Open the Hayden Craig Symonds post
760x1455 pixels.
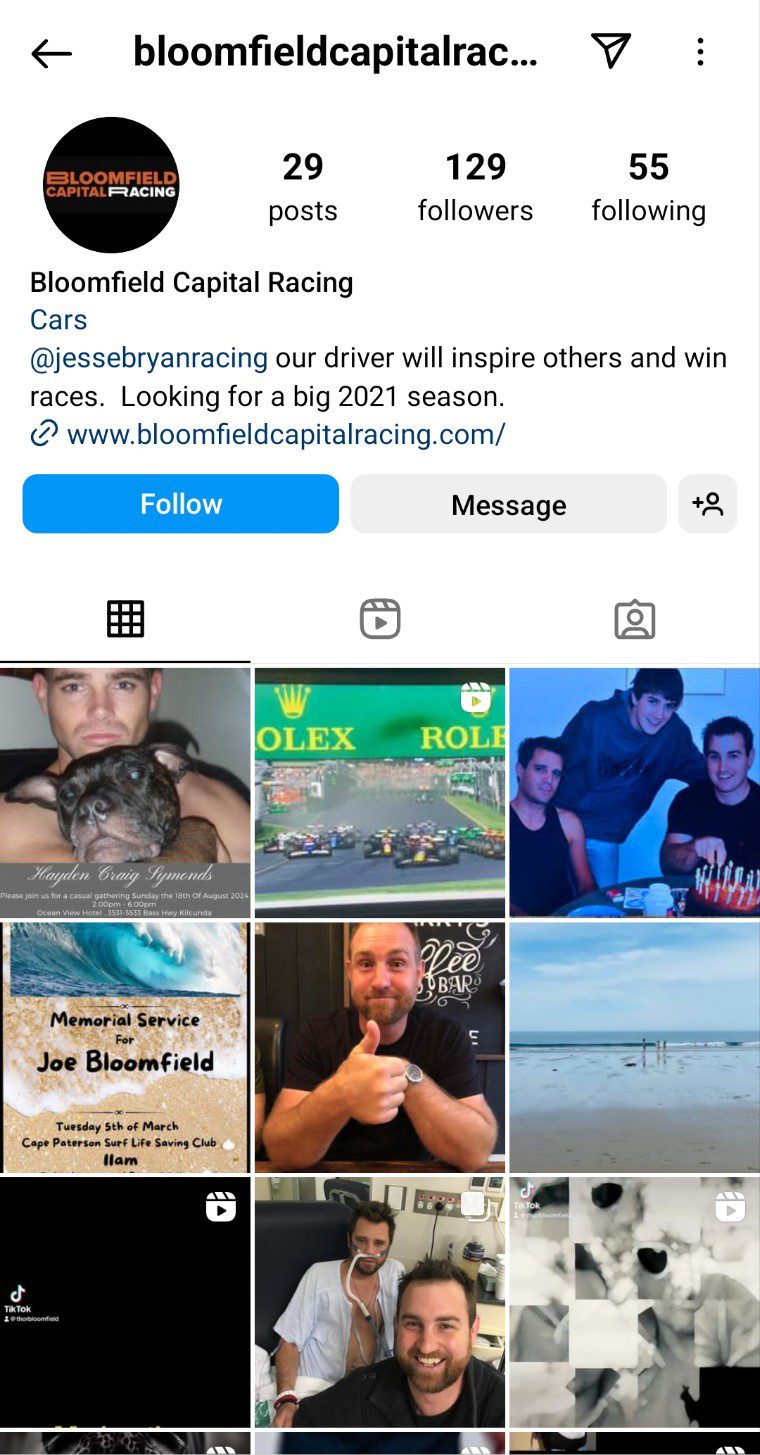[125, 792]
